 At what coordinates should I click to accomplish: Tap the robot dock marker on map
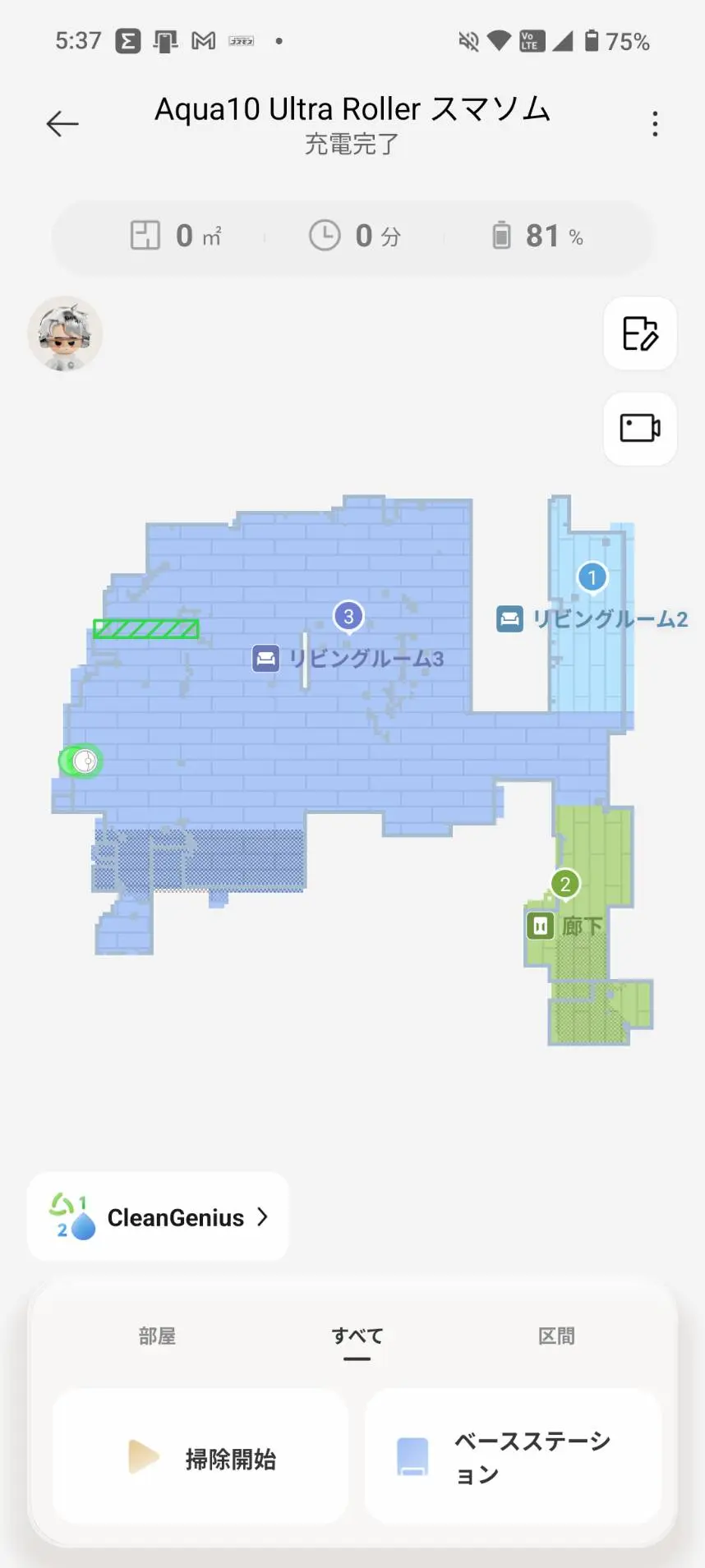[x=81, y=761]
